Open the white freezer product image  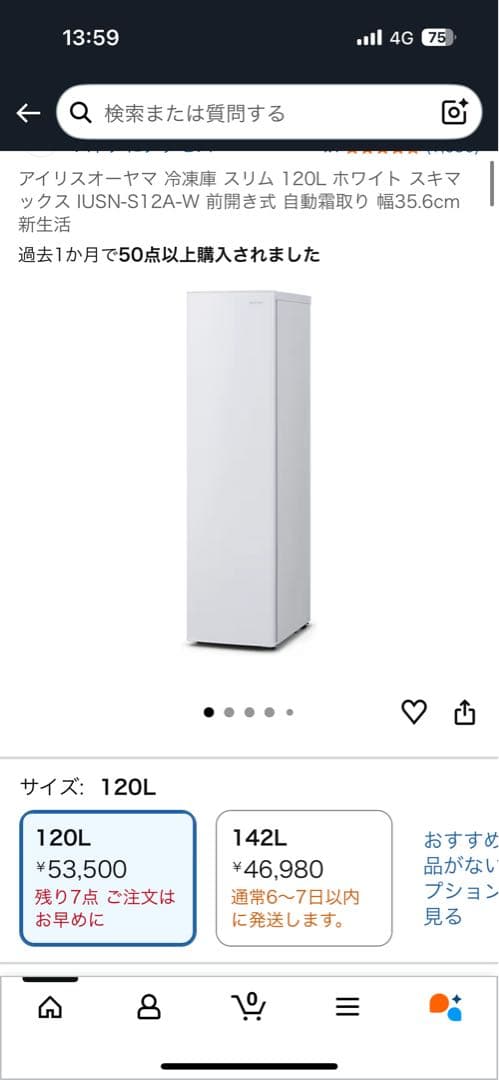pos(249,469)
